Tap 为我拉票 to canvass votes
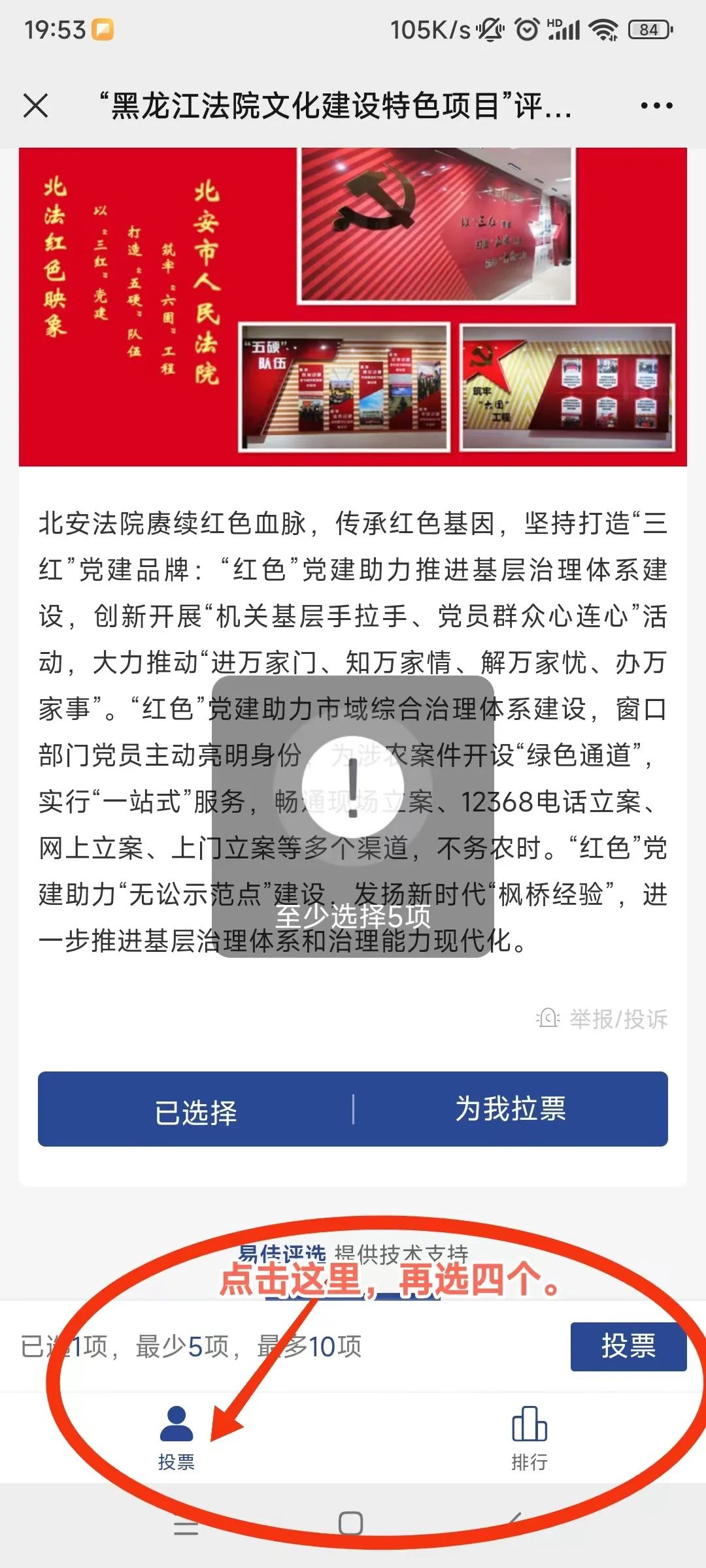 (511, 1109)
